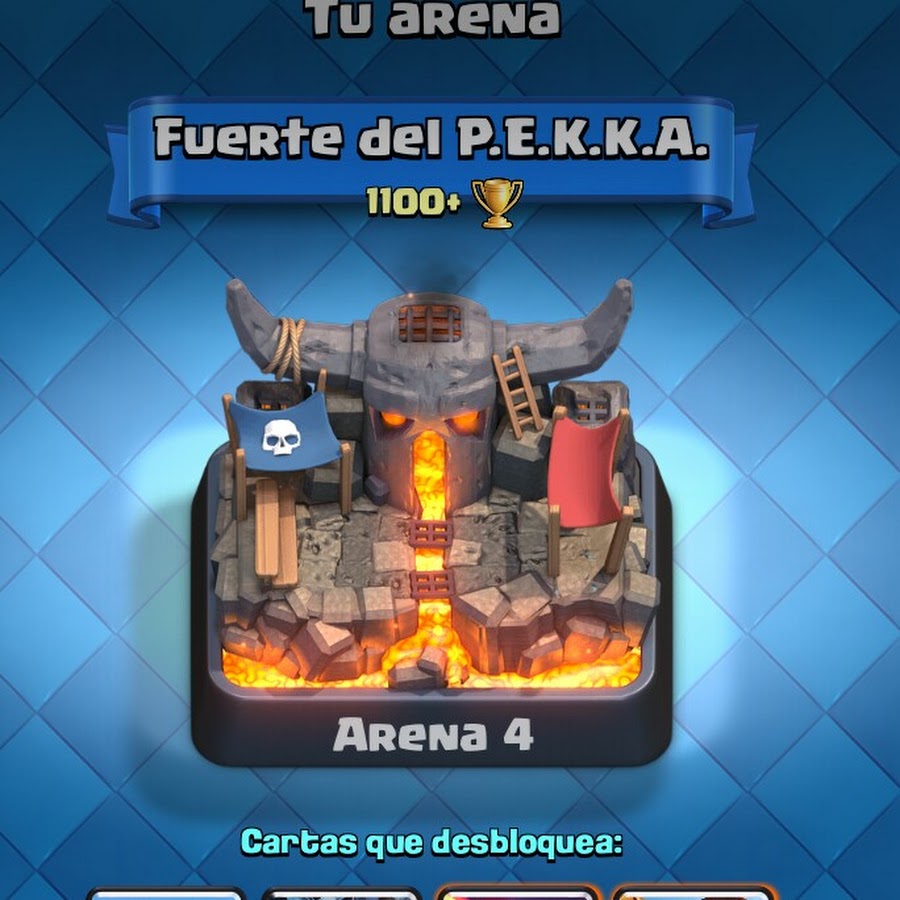Screen dimensions: 900x900
Task: View the second unlockable card's details
Action: tap(341, 892)
